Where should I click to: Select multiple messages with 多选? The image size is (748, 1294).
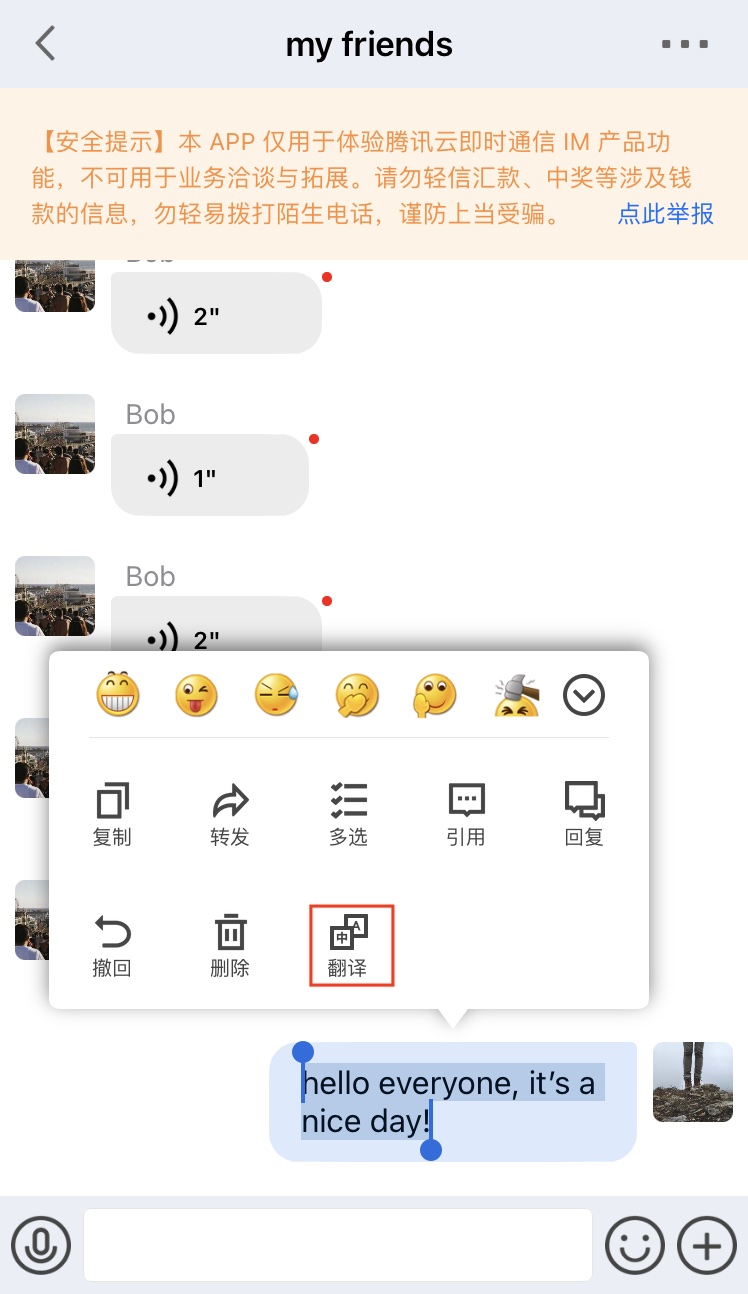(348, 815)
